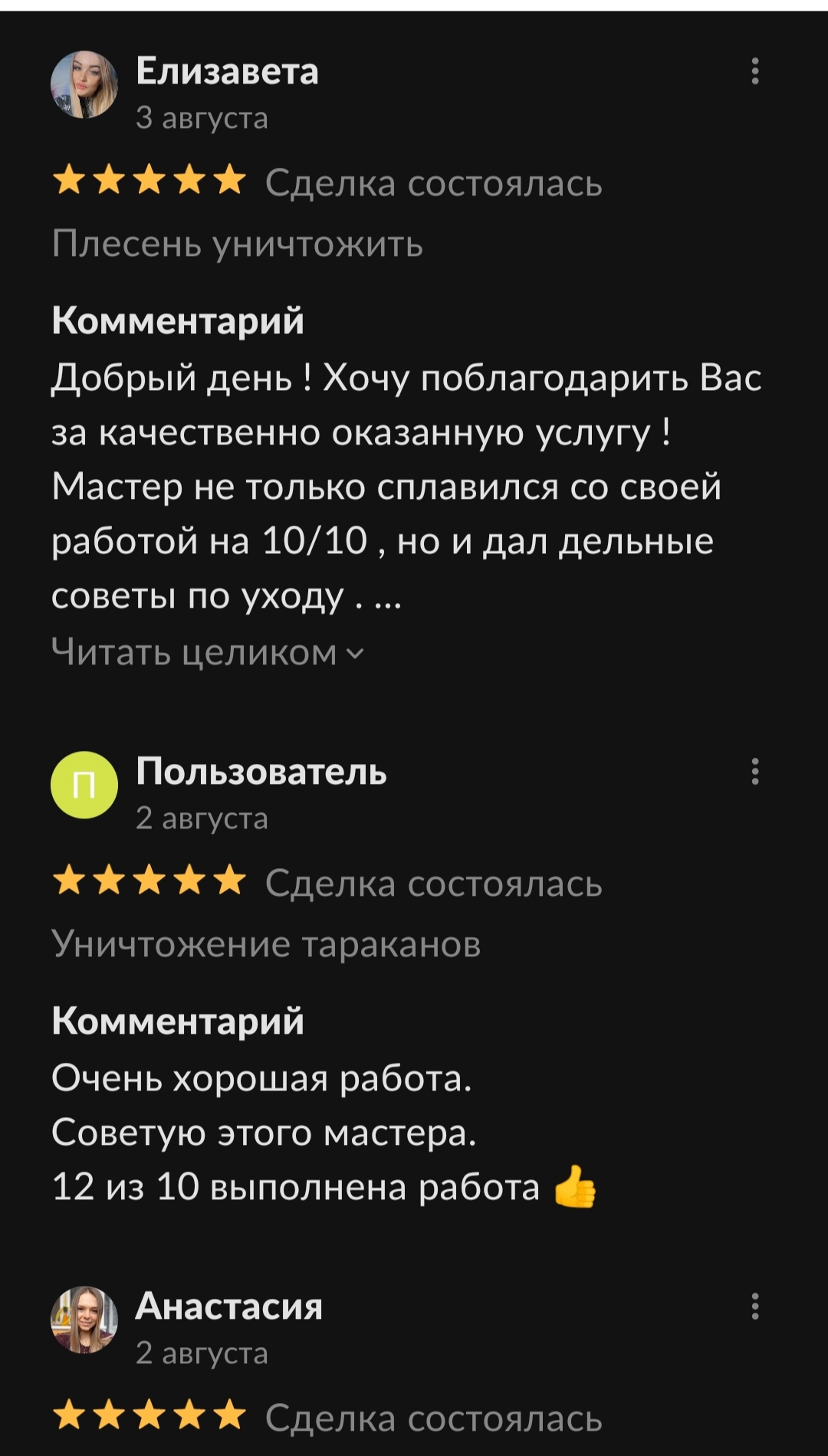Select the Сделка состоялась label on Елизавета's review

pos(433,182)
